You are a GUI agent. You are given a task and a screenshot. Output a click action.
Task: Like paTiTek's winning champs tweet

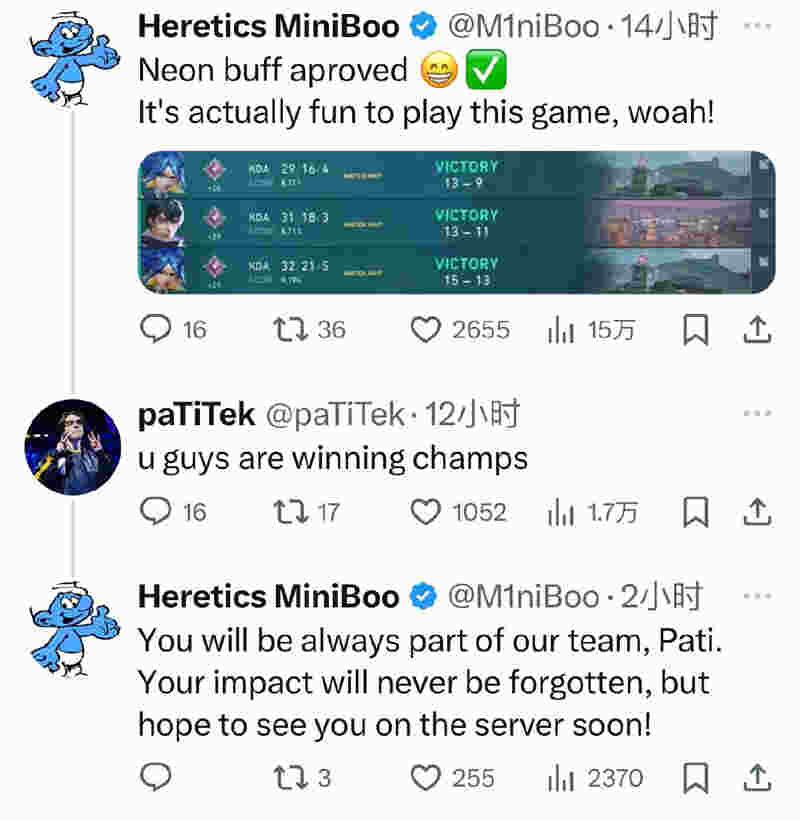click(427, 512)
